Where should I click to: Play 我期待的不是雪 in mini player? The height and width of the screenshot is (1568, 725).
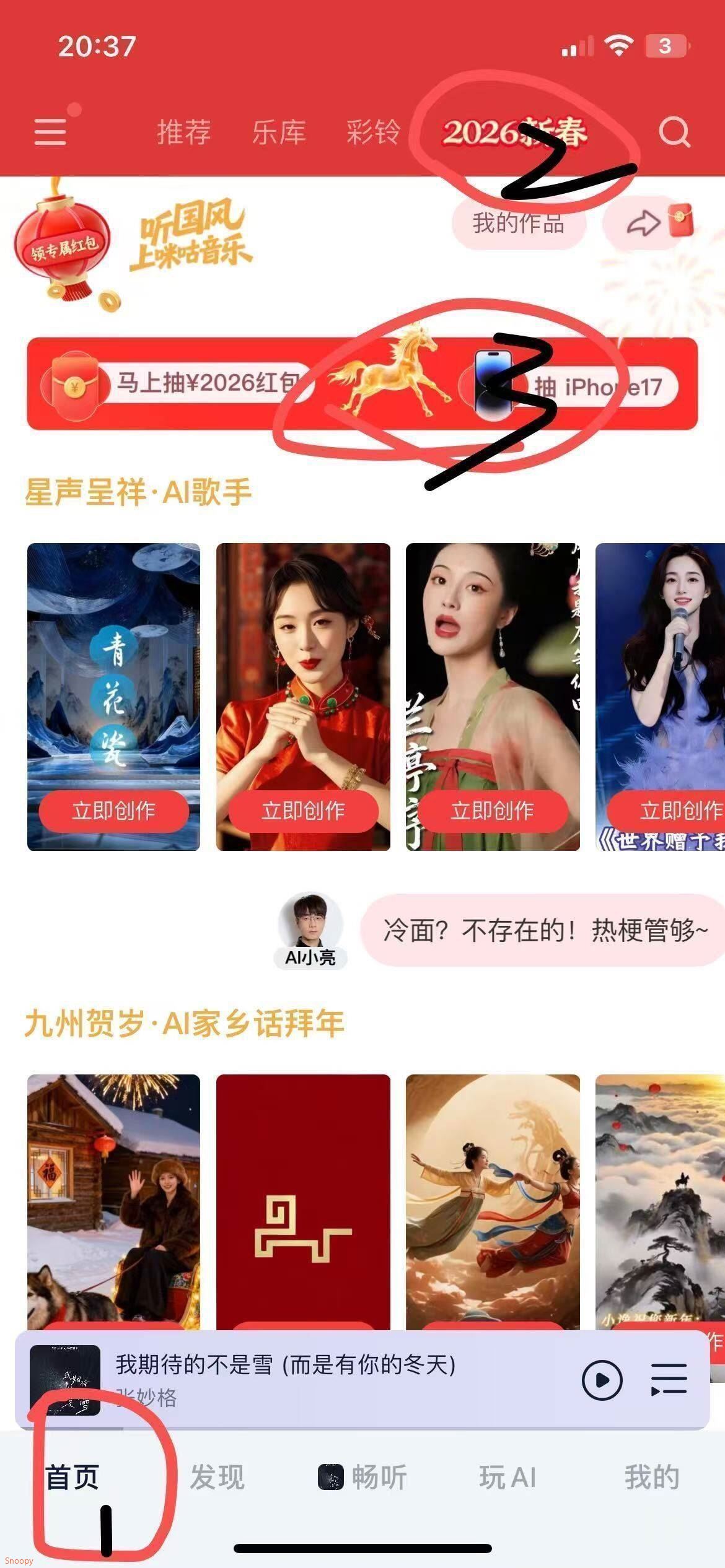602,1379
